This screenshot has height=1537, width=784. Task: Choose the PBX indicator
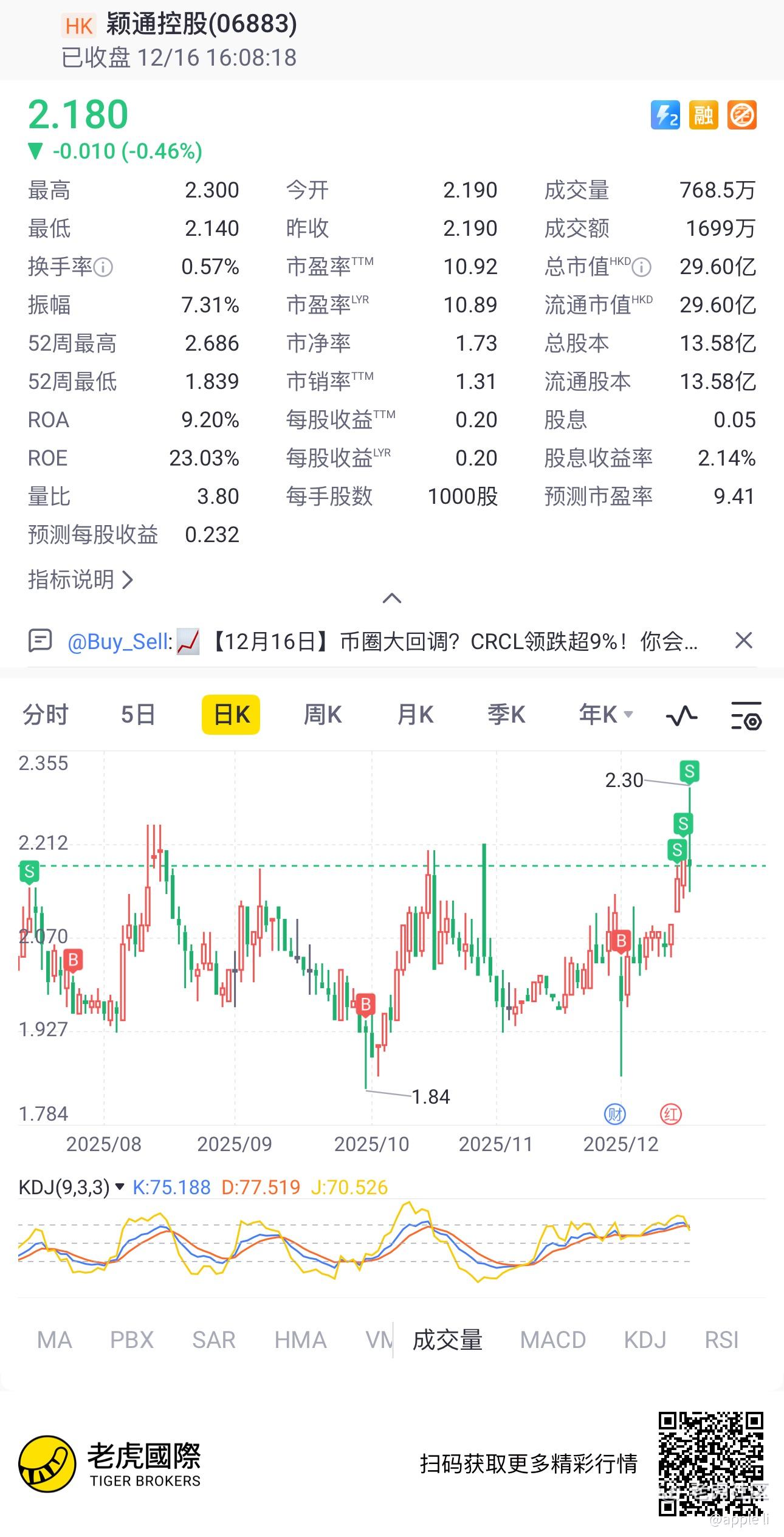coord(132,1340)
